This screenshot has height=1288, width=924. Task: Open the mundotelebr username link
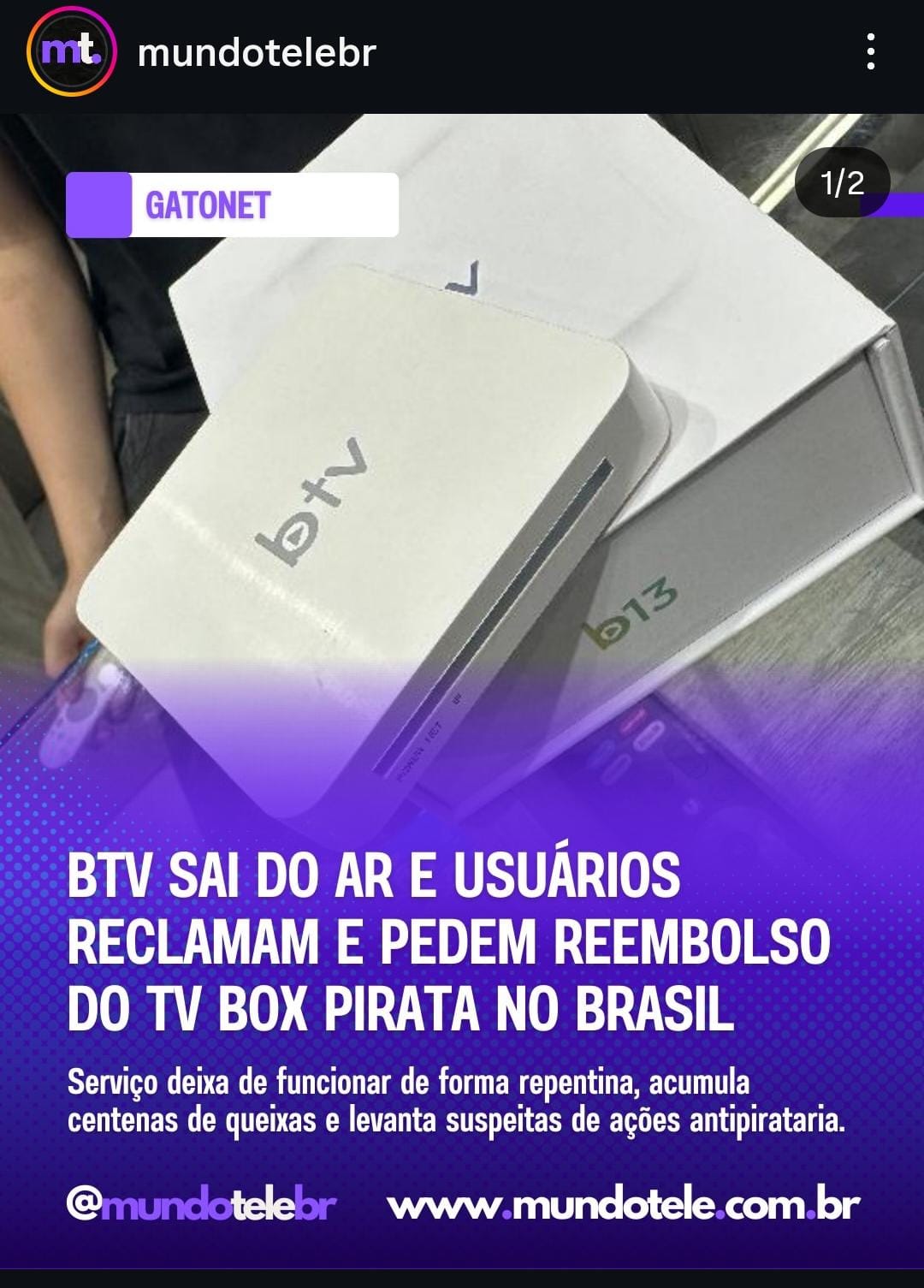257,53
